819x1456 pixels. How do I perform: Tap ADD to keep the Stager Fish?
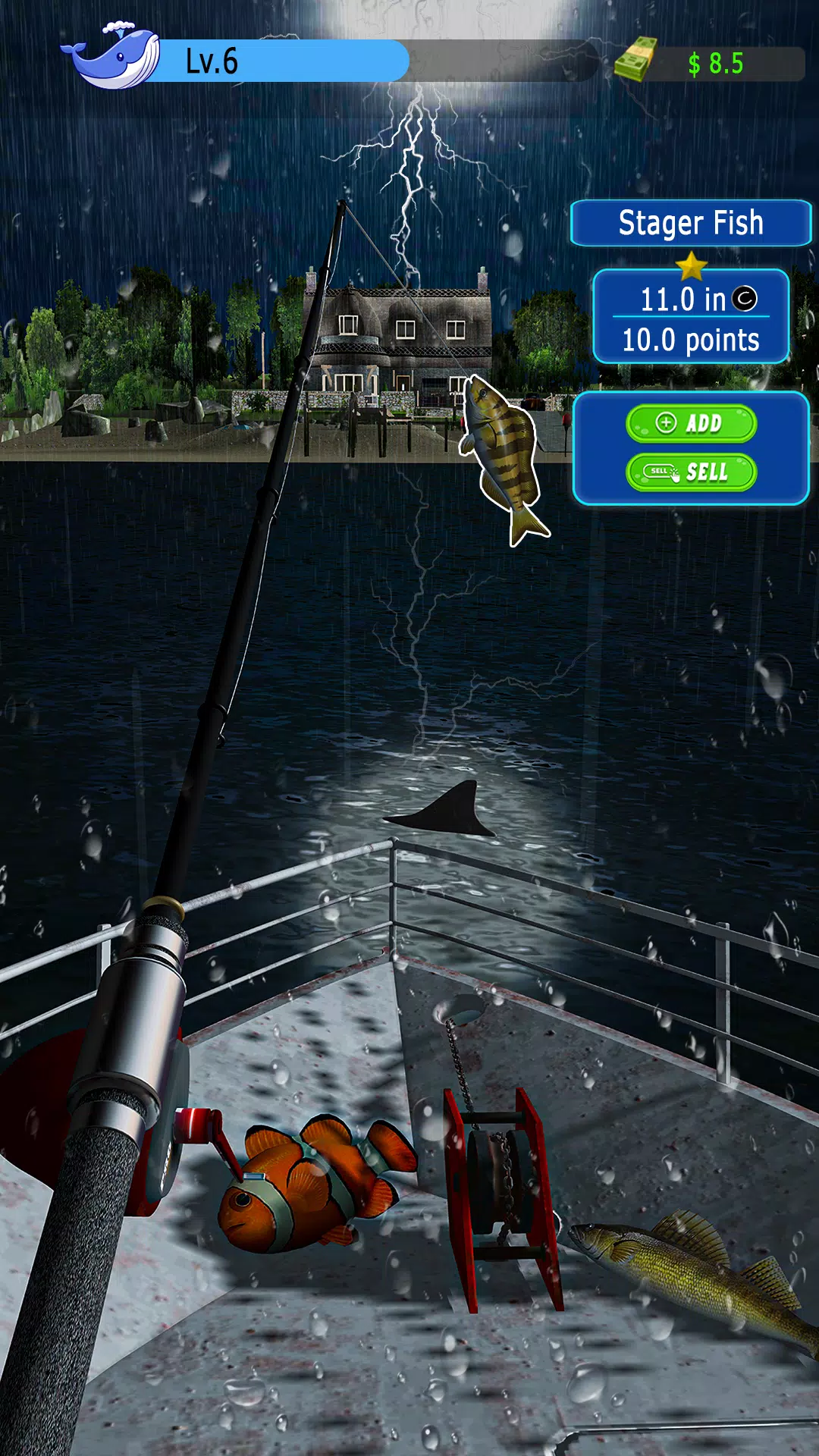pos(691,423)
